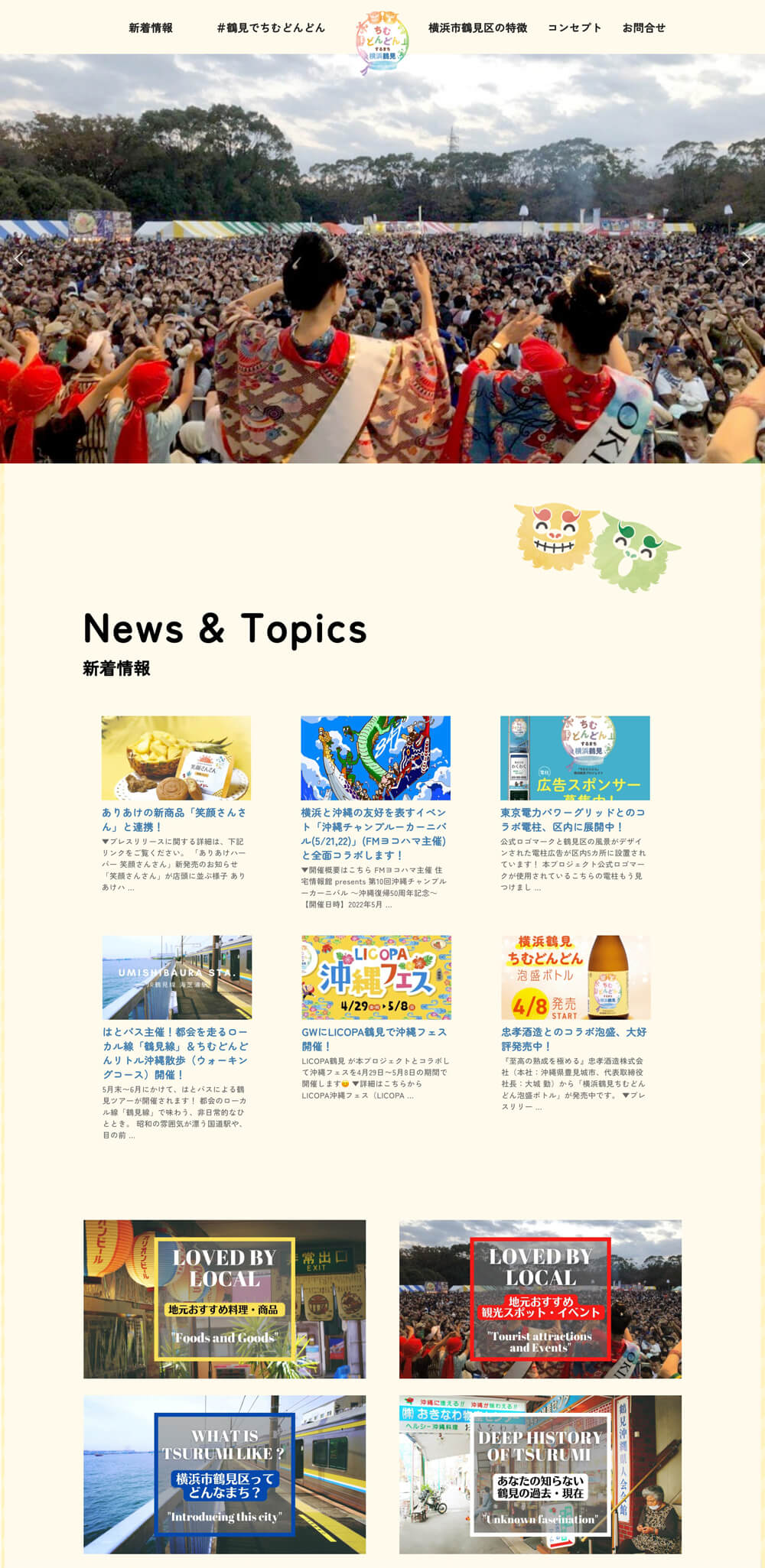Go to #鶴見でちむどんどん section

point(271,28)
